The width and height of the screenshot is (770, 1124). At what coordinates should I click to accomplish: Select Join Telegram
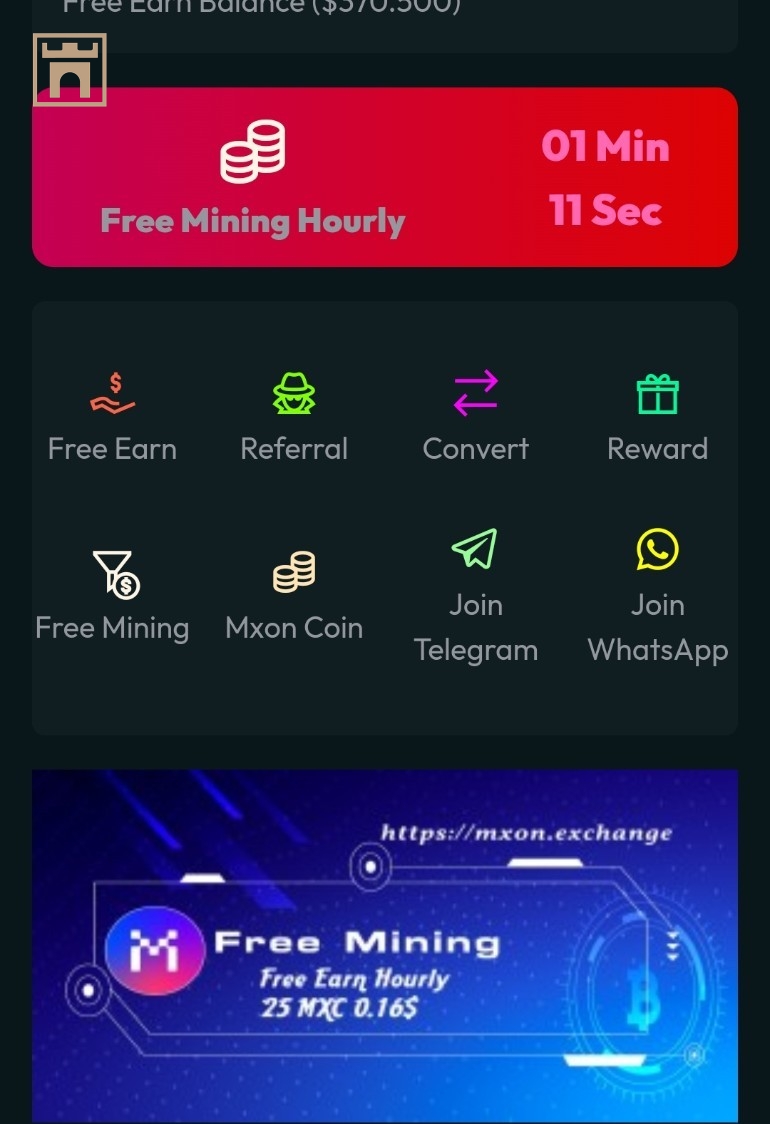click(x=475, y=597)
